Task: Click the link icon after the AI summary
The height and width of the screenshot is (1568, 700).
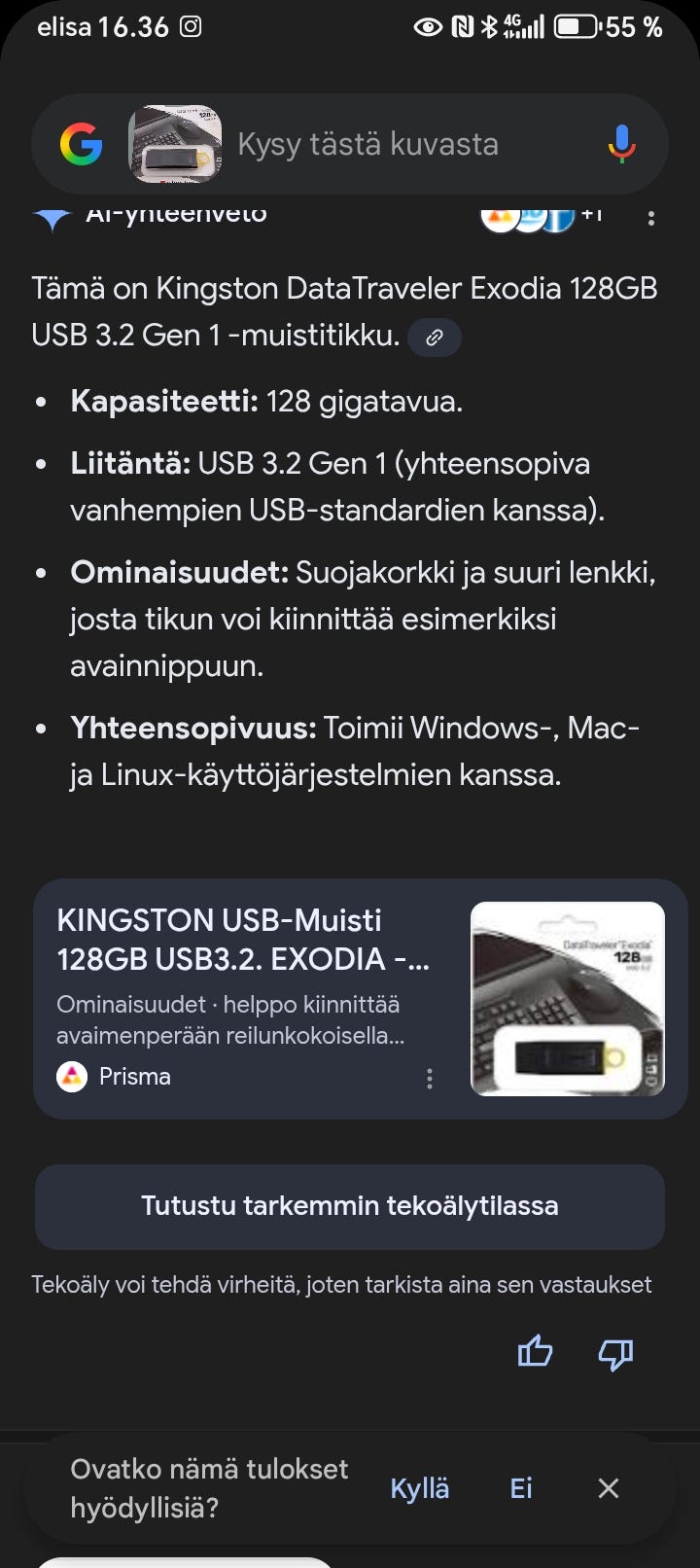Action: coord(435,338)
